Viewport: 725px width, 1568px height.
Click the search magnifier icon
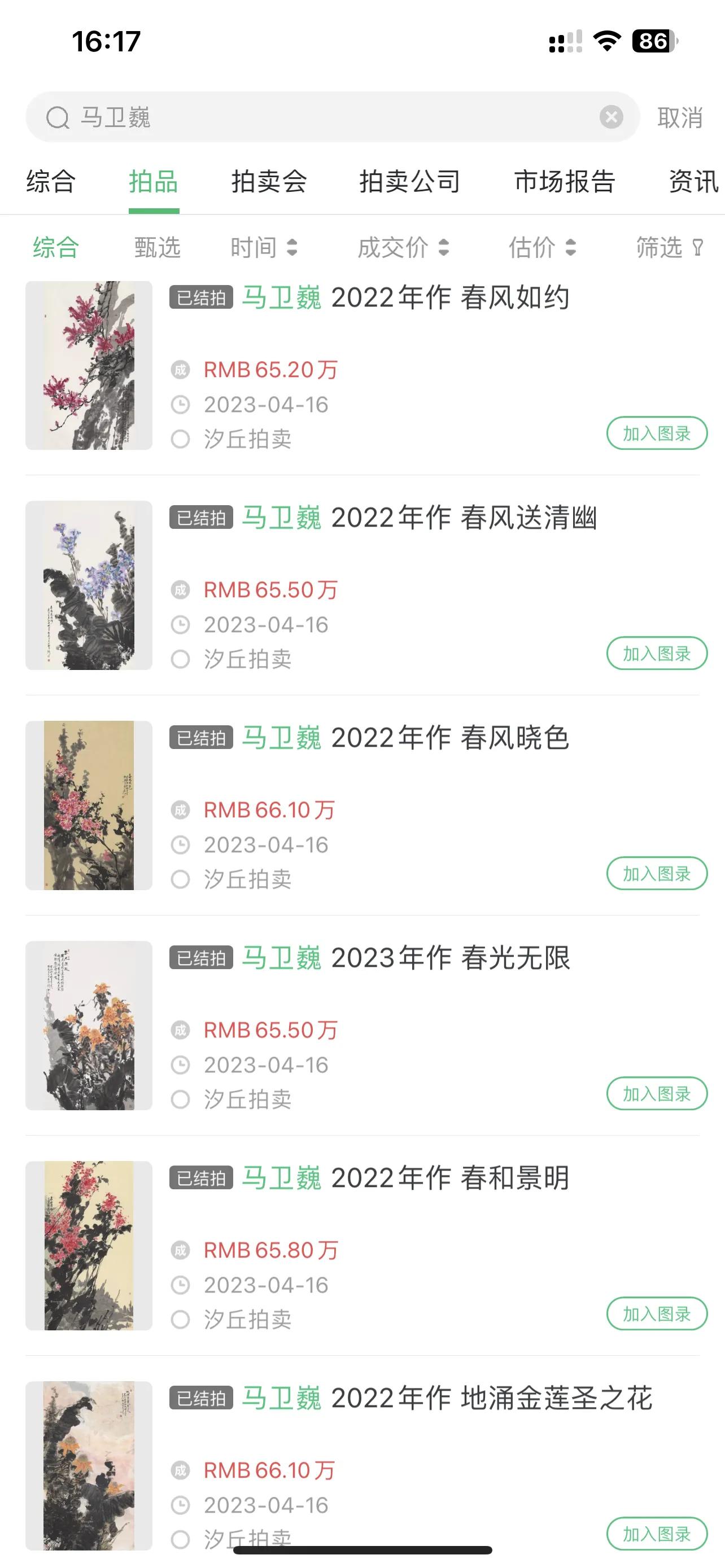pyautogui.click(x=59, y=116)
